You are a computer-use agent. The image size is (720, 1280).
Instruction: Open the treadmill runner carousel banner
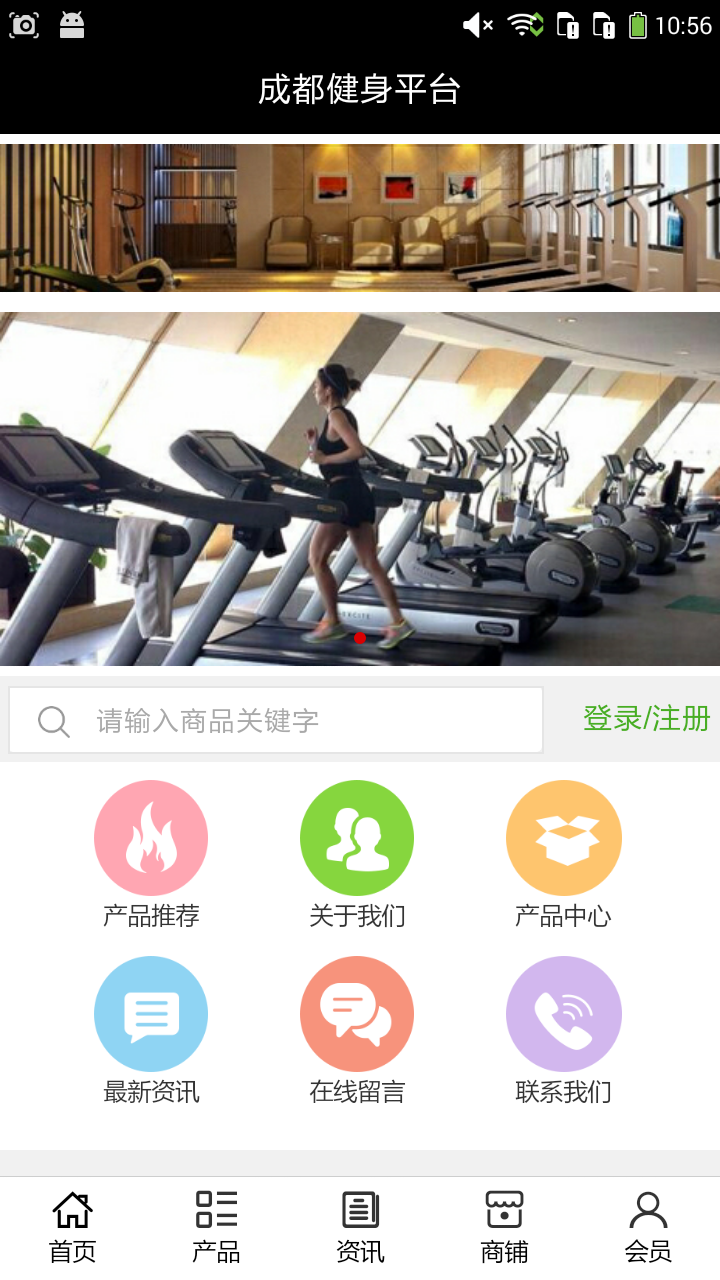pos(360,488)
